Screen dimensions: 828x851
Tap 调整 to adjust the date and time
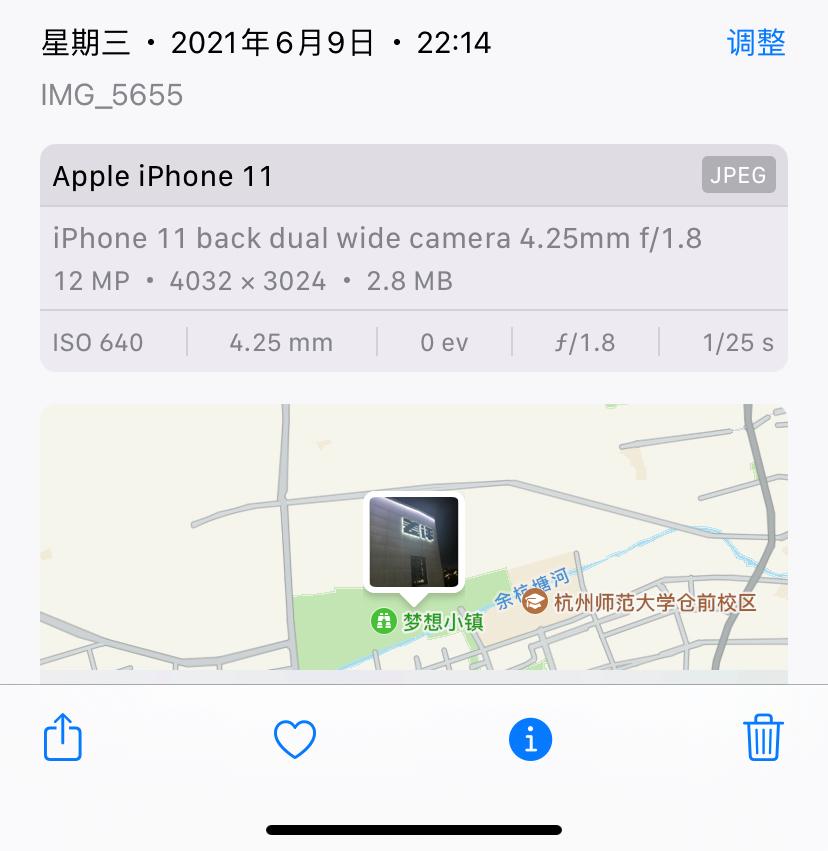[758, 42]
